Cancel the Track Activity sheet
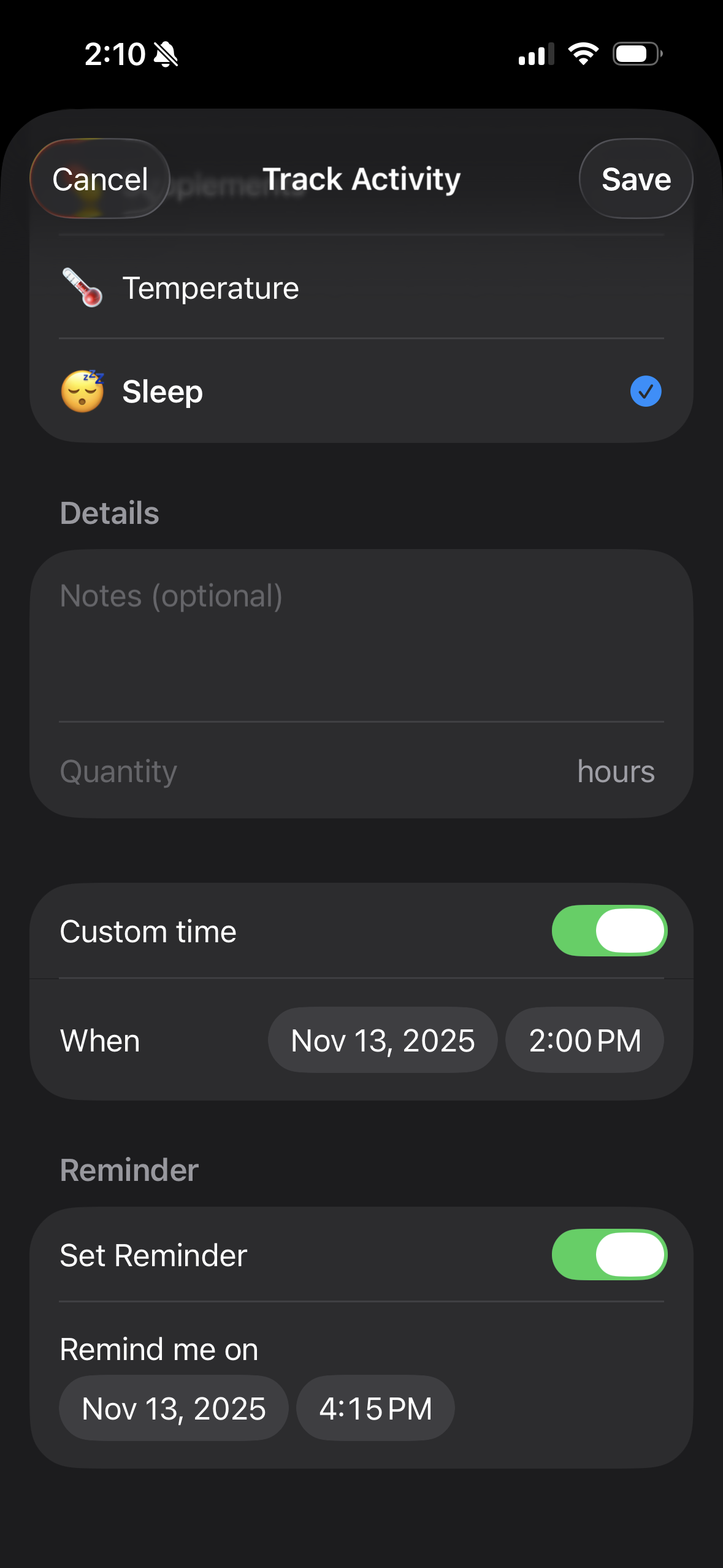The width and height of the screenshot is (723, 1568). pyautogui.click(x=100, y=179)
